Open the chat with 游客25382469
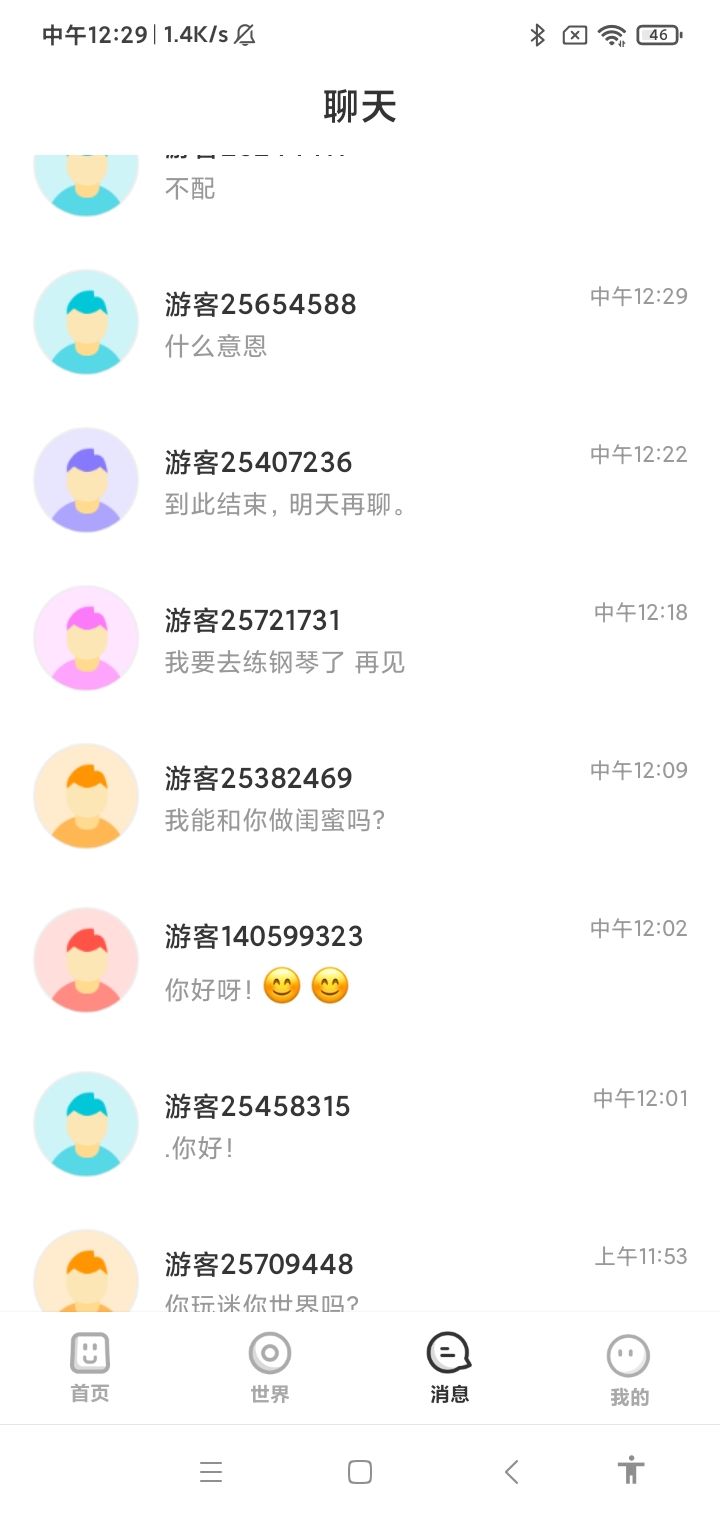This screenshot has width=720, height=1520. (x=360, y=796)
